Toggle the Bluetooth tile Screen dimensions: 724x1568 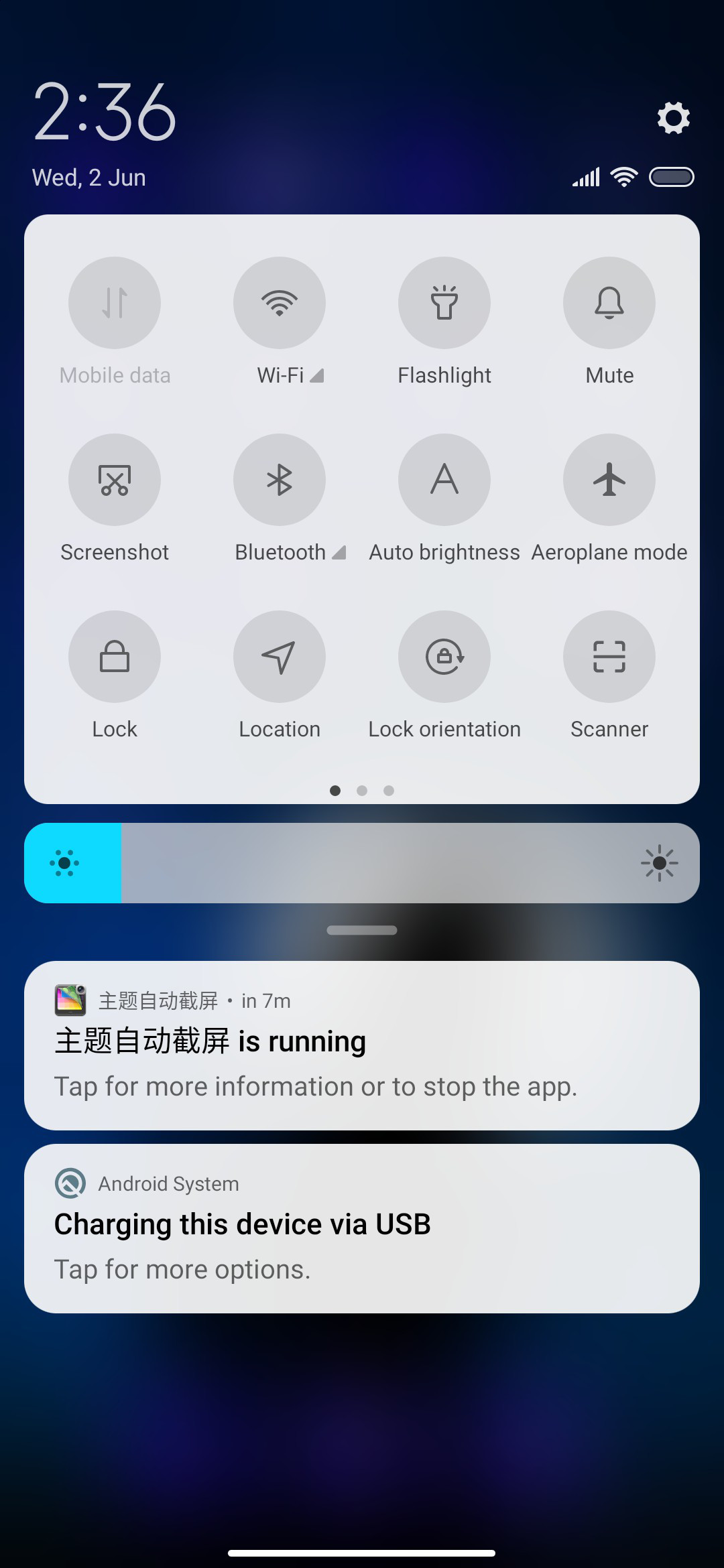280,480
